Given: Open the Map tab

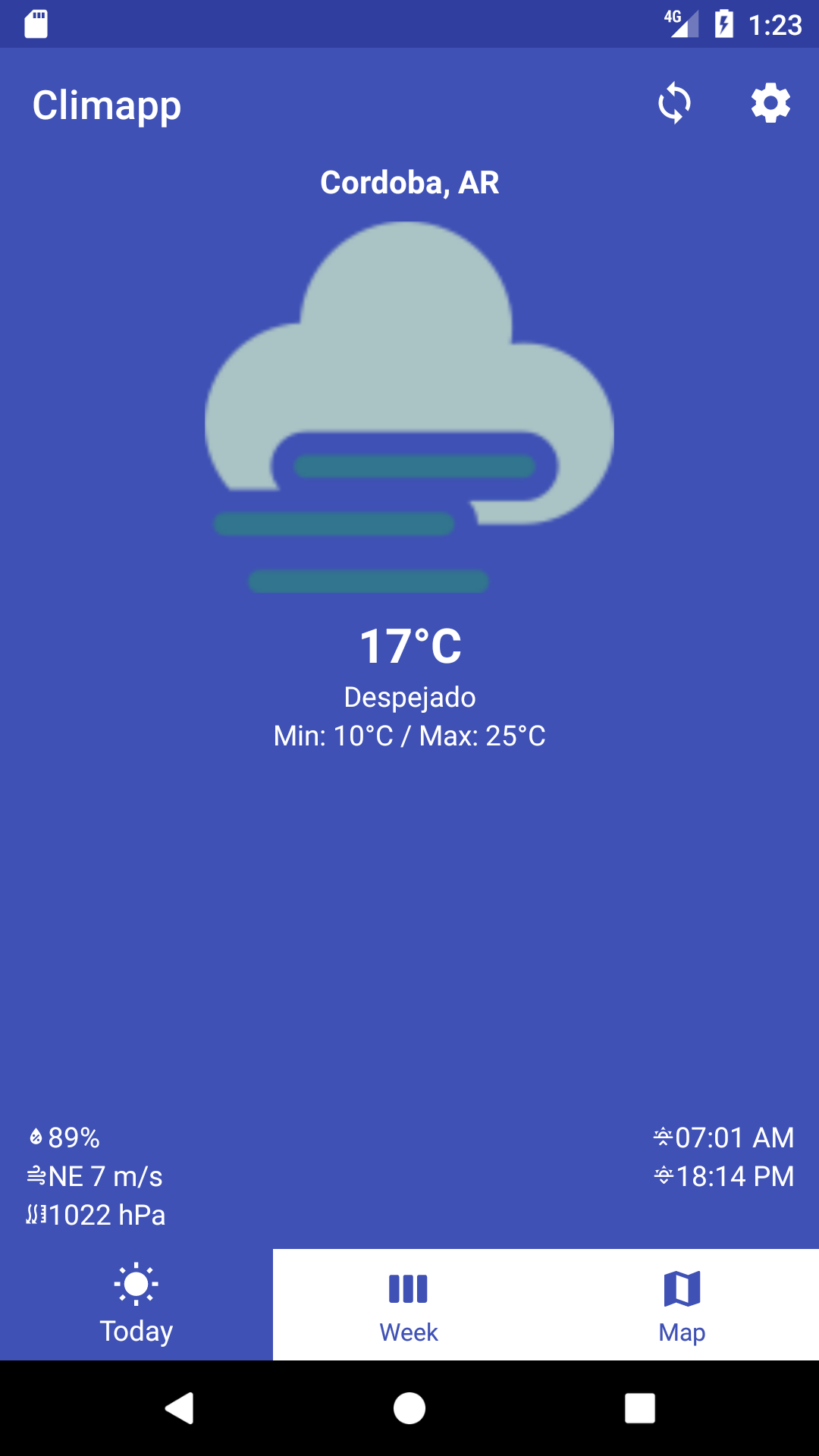Looking at the screenshot, I should click(681, 1303).
